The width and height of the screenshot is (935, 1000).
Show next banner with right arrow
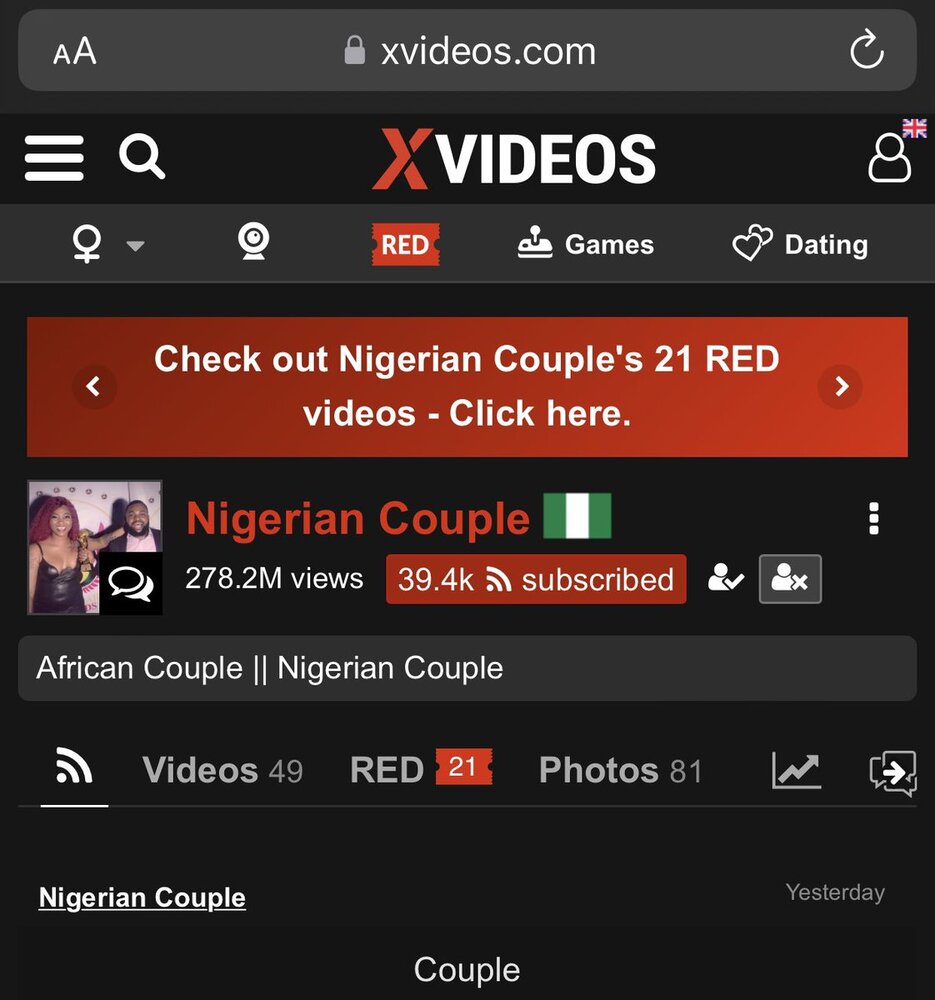(841, 387)
